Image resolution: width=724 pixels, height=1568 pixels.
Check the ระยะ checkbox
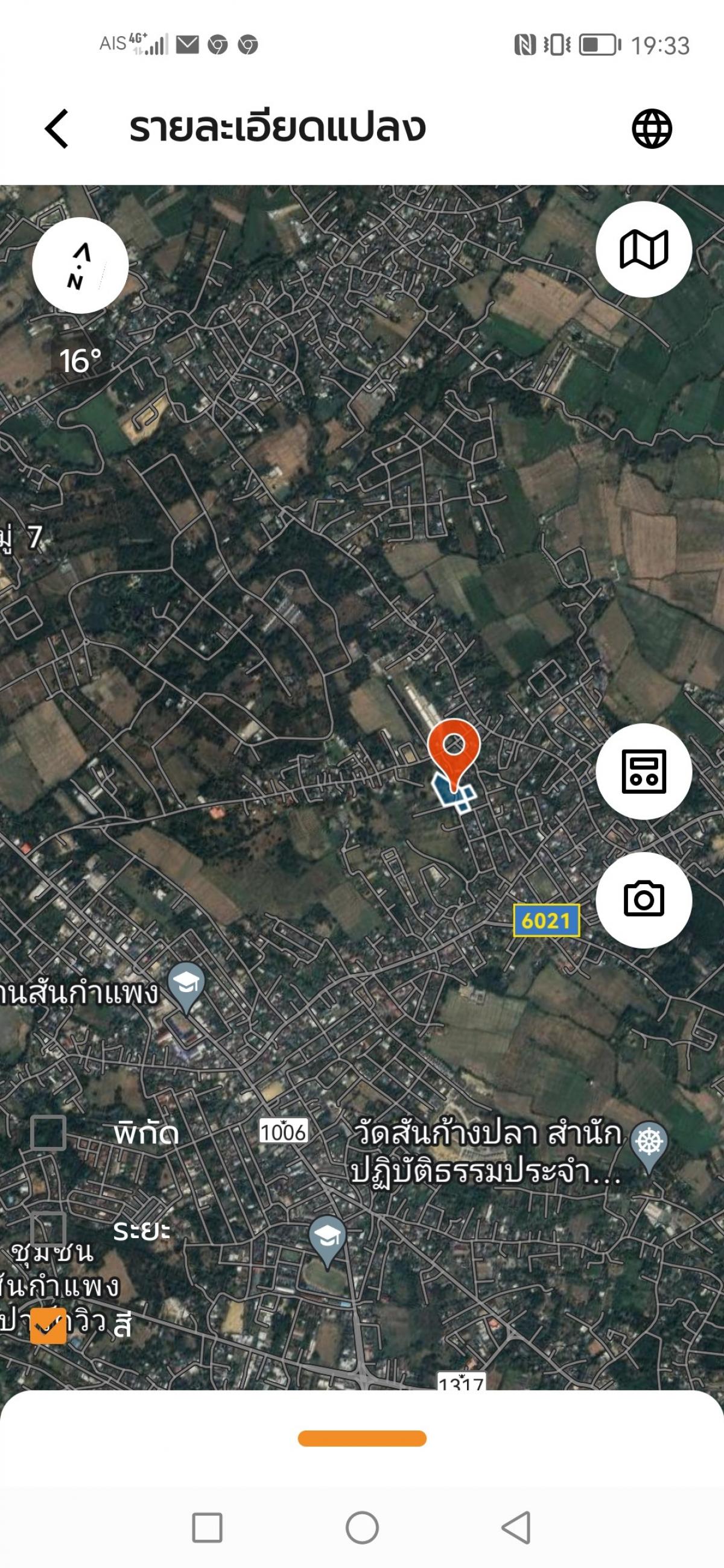click(48, 1229)
